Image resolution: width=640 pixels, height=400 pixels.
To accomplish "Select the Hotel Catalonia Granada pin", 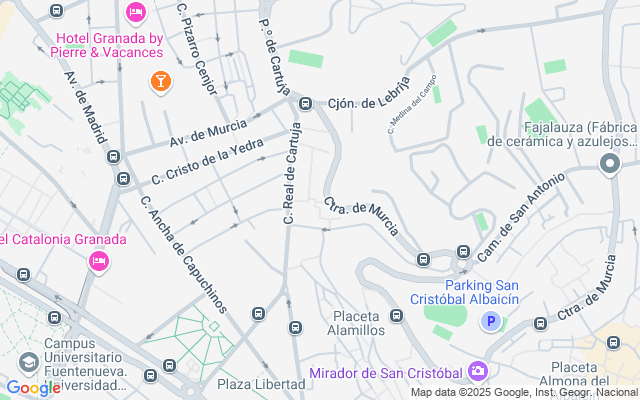I will click(x=98, y=262).
